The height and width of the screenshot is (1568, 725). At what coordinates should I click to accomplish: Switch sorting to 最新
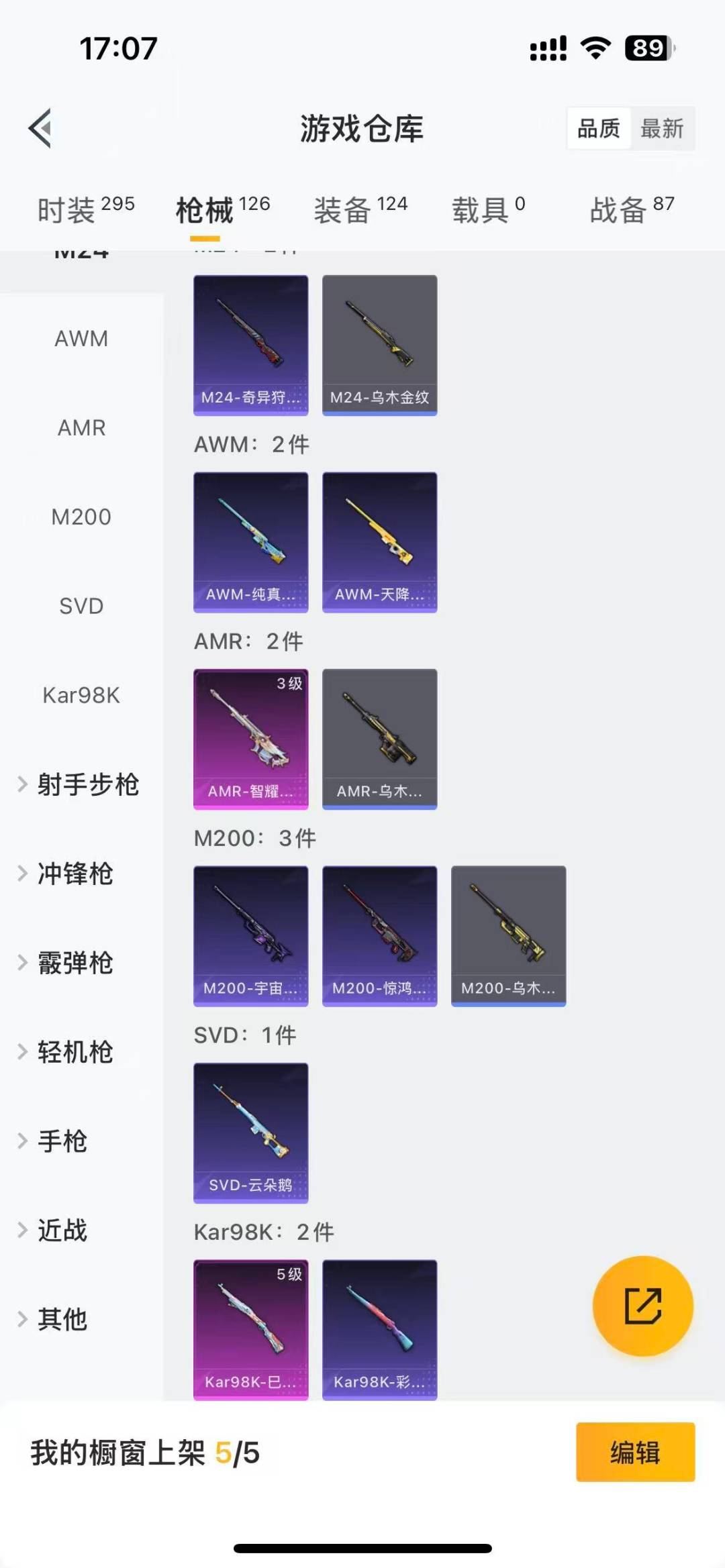(661, 128)
